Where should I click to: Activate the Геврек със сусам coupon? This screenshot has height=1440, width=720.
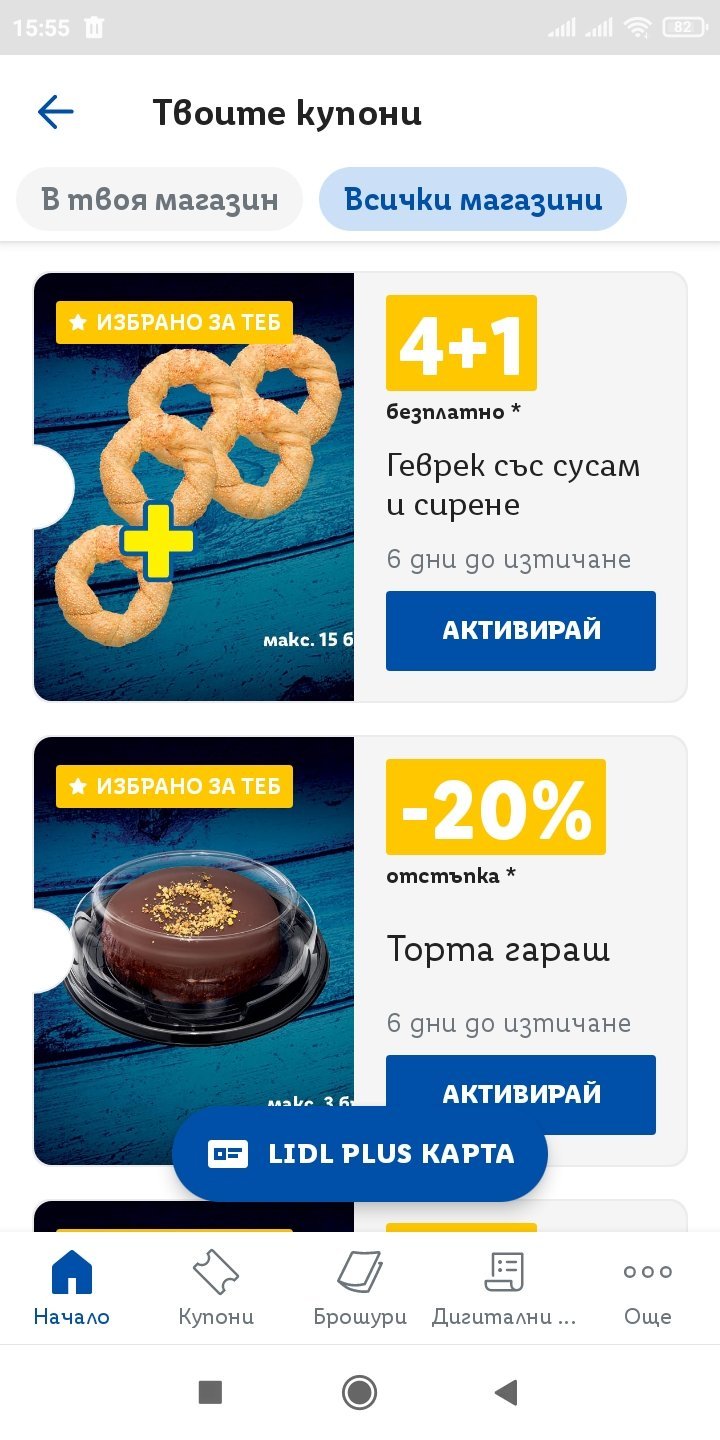(521, 630)
